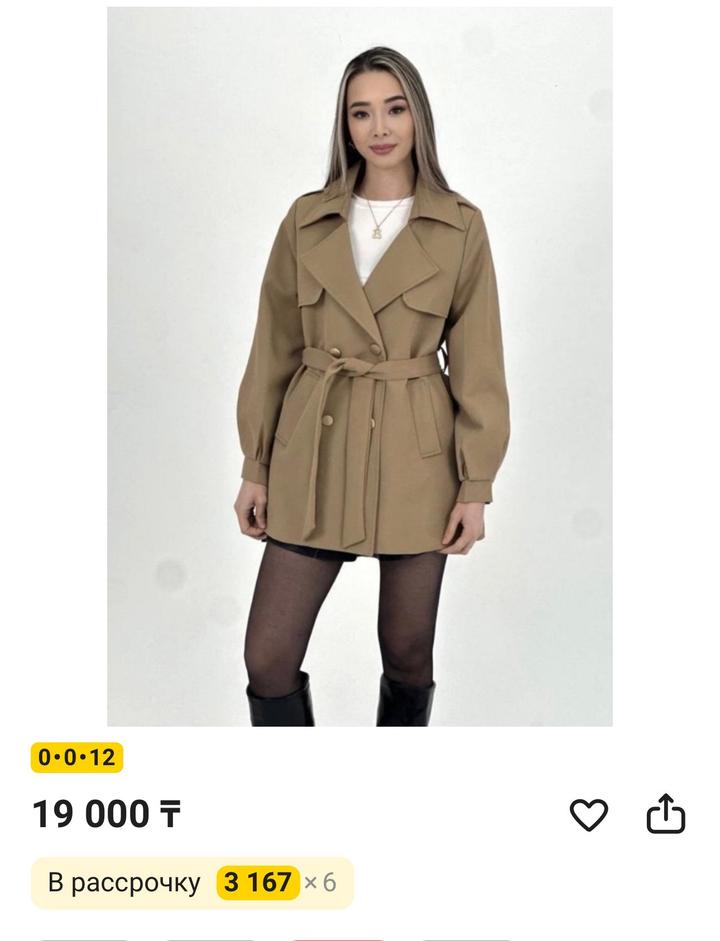Screen dimensions: 720x941
Task: Share this product listing
Action: coord(665,814)
